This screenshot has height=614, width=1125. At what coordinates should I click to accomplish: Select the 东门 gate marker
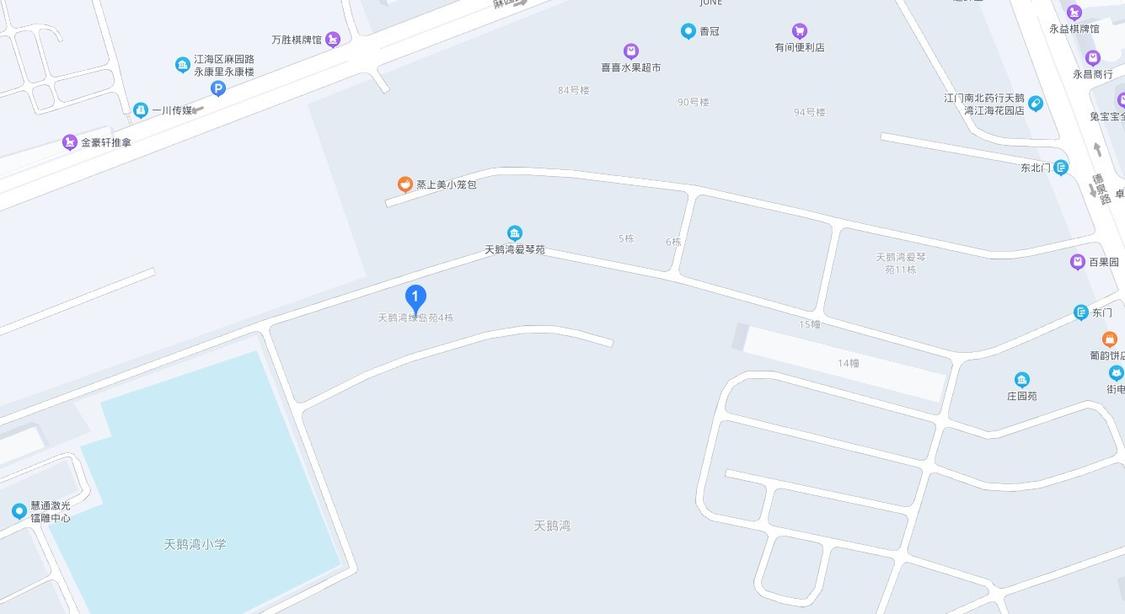(x=1081, y=312)
